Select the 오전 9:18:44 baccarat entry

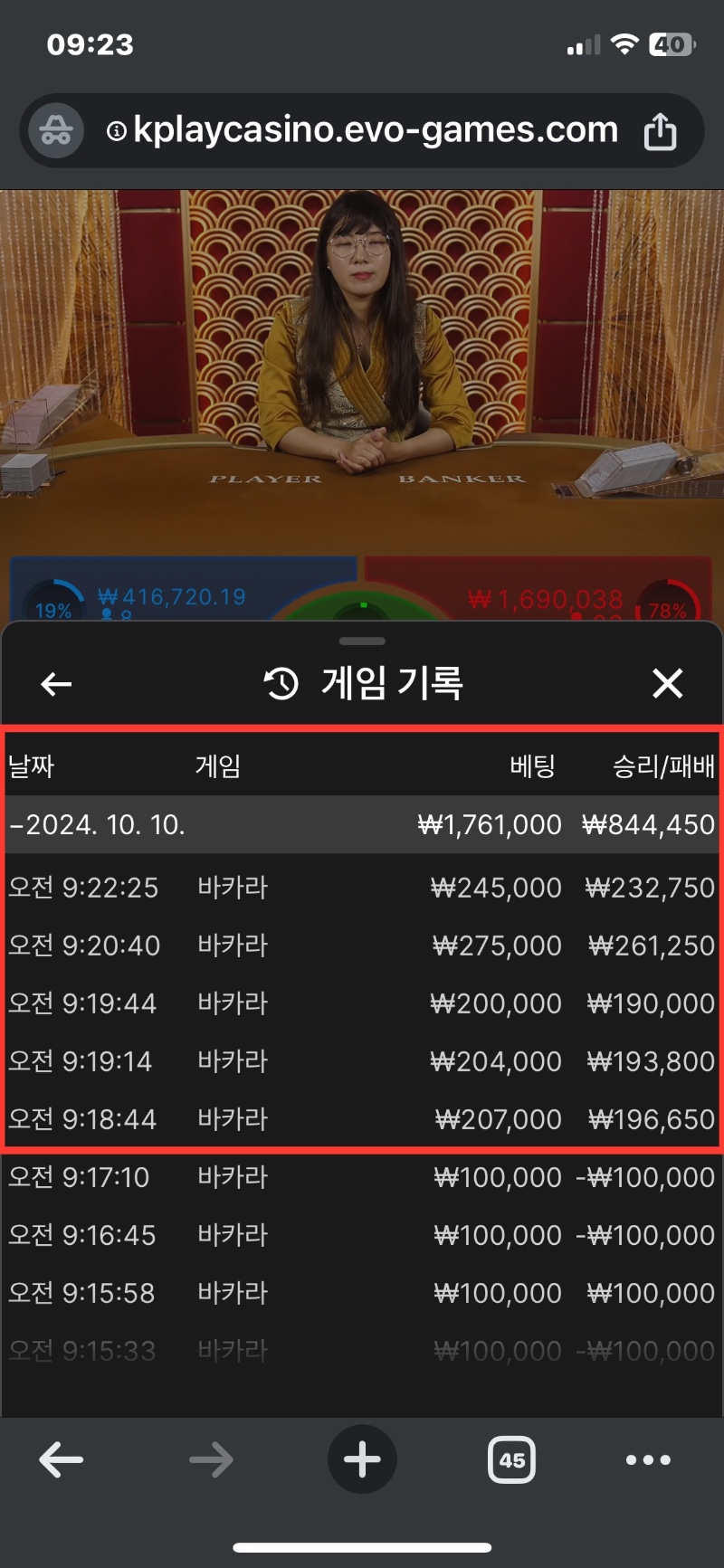(362, 1118)
